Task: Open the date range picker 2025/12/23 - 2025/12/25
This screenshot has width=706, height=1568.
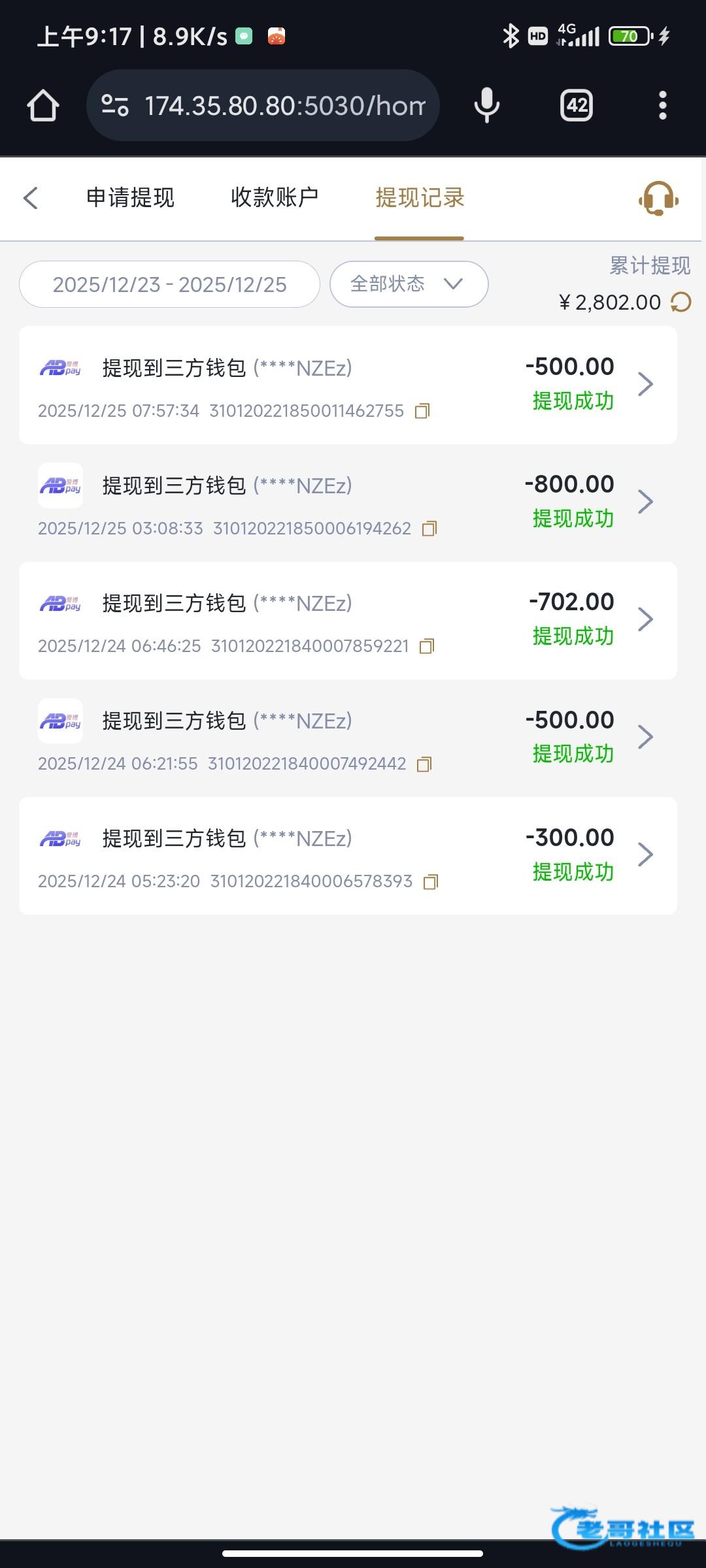Action: tap(169, 284)
